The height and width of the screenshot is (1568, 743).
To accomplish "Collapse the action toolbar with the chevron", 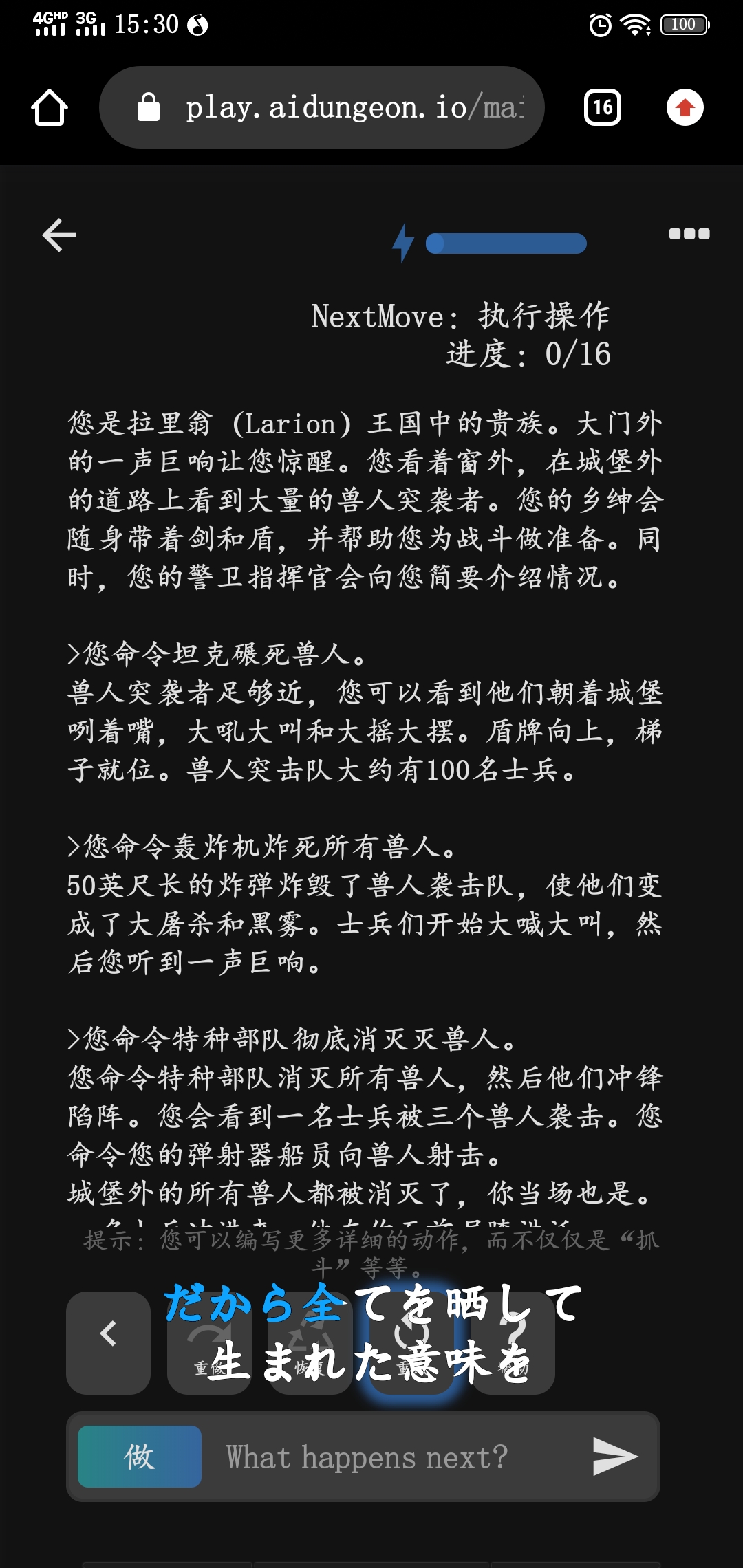I will coord(108,1342).
